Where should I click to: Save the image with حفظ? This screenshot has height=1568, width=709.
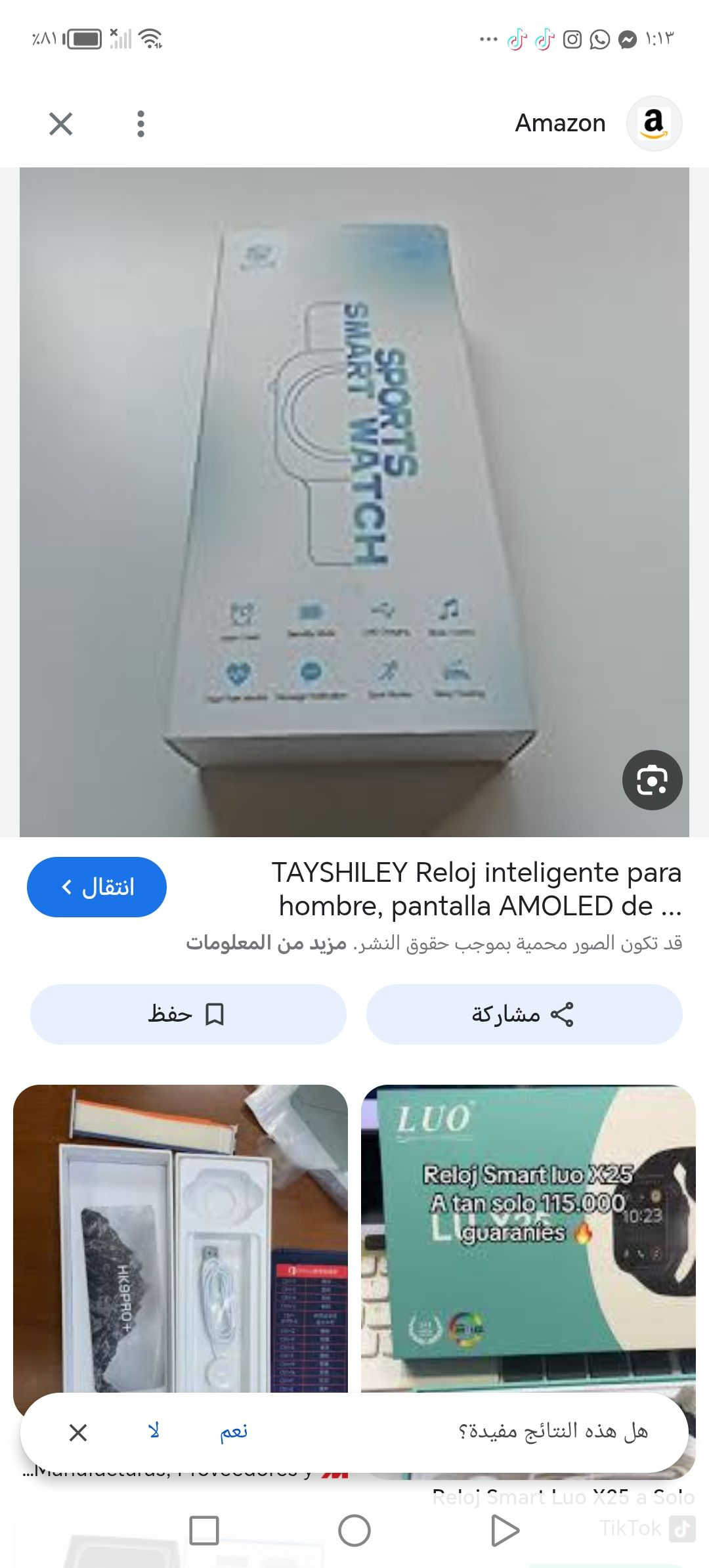coord(188,1014)
